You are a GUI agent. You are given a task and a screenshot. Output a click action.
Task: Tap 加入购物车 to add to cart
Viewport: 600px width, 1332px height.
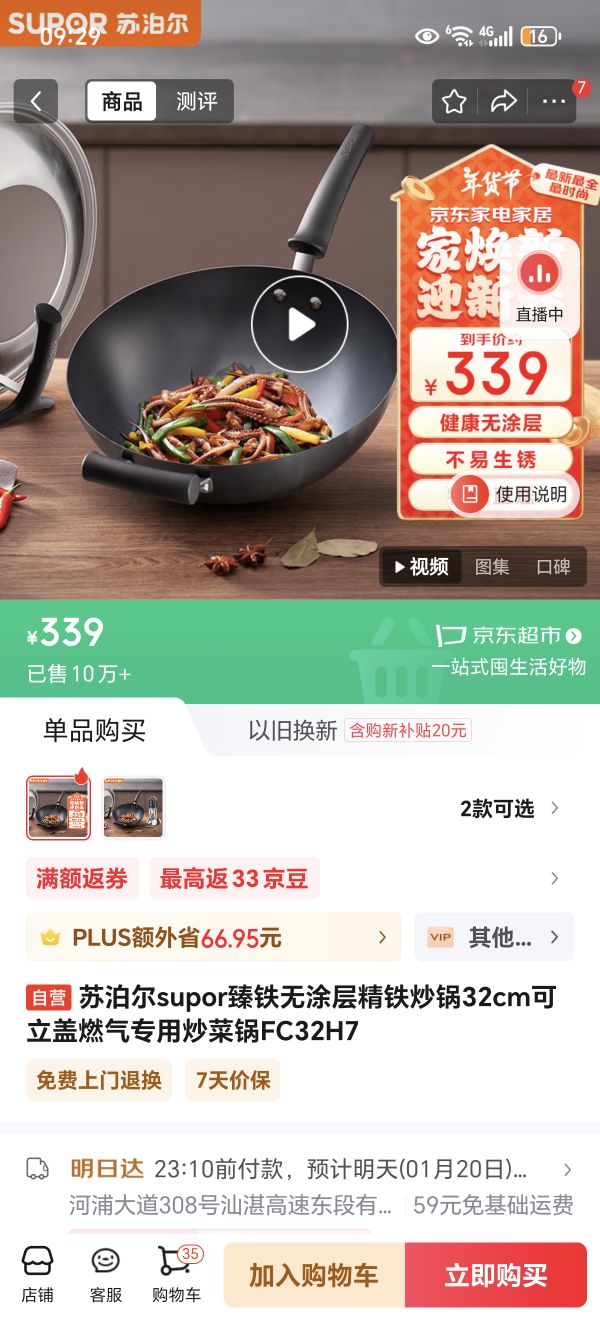click(314, 1275)
